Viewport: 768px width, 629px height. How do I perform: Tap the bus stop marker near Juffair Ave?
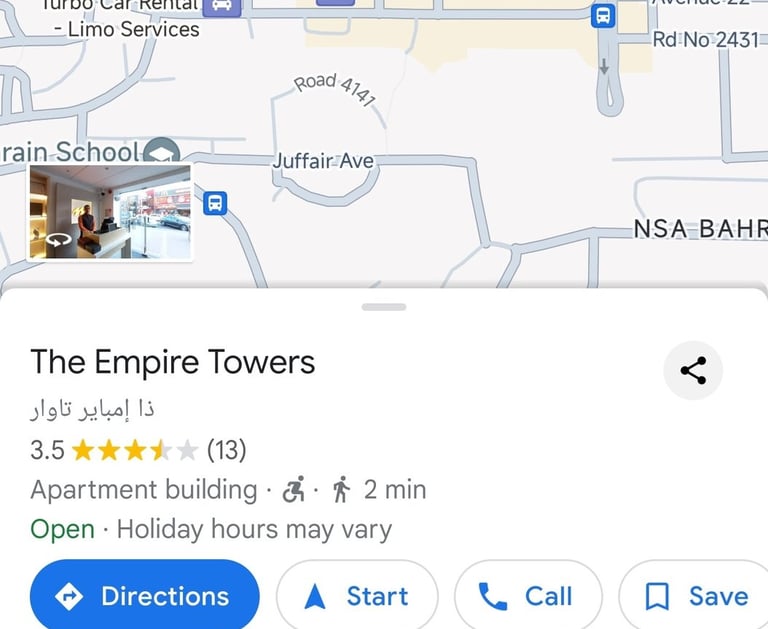click(x=215, y=203)
